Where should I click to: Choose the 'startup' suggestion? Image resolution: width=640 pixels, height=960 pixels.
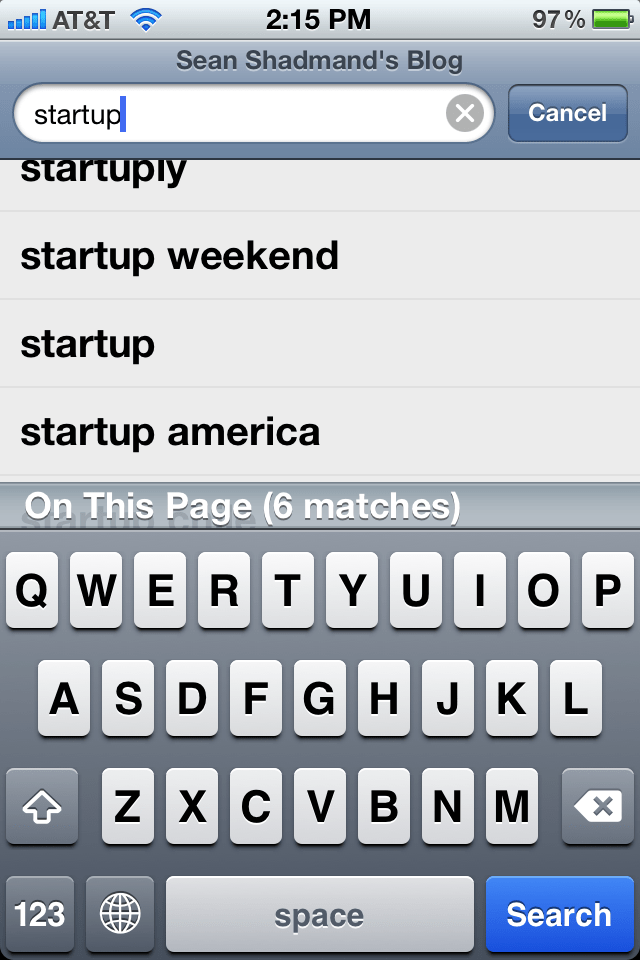(x=88, y=344)
